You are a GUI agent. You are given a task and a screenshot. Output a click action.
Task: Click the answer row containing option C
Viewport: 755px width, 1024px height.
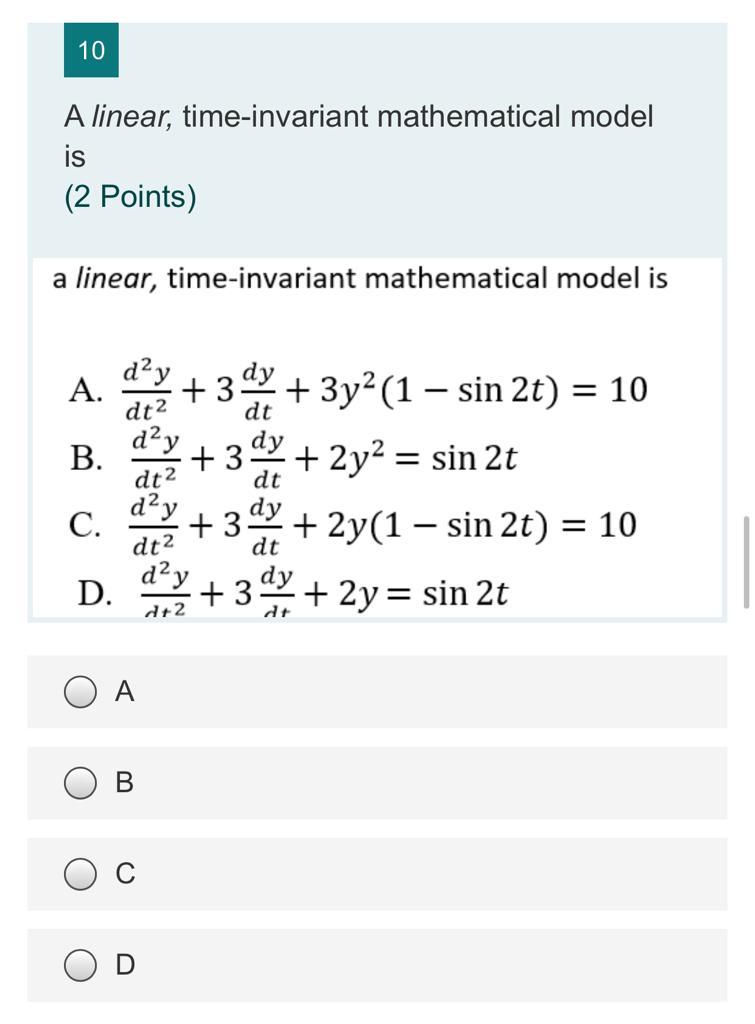(377, 874)
